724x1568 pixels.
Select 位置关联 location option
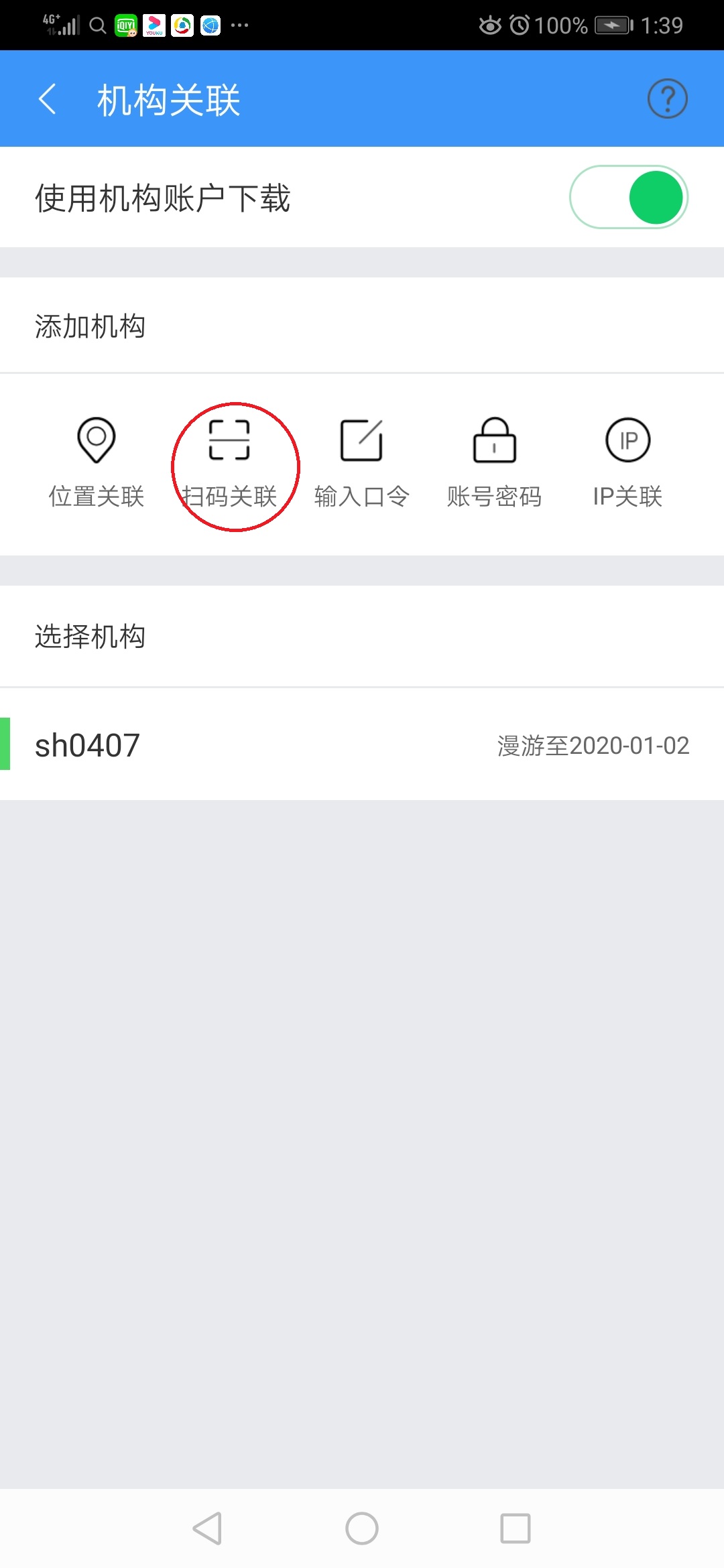(x=97, y=462)
